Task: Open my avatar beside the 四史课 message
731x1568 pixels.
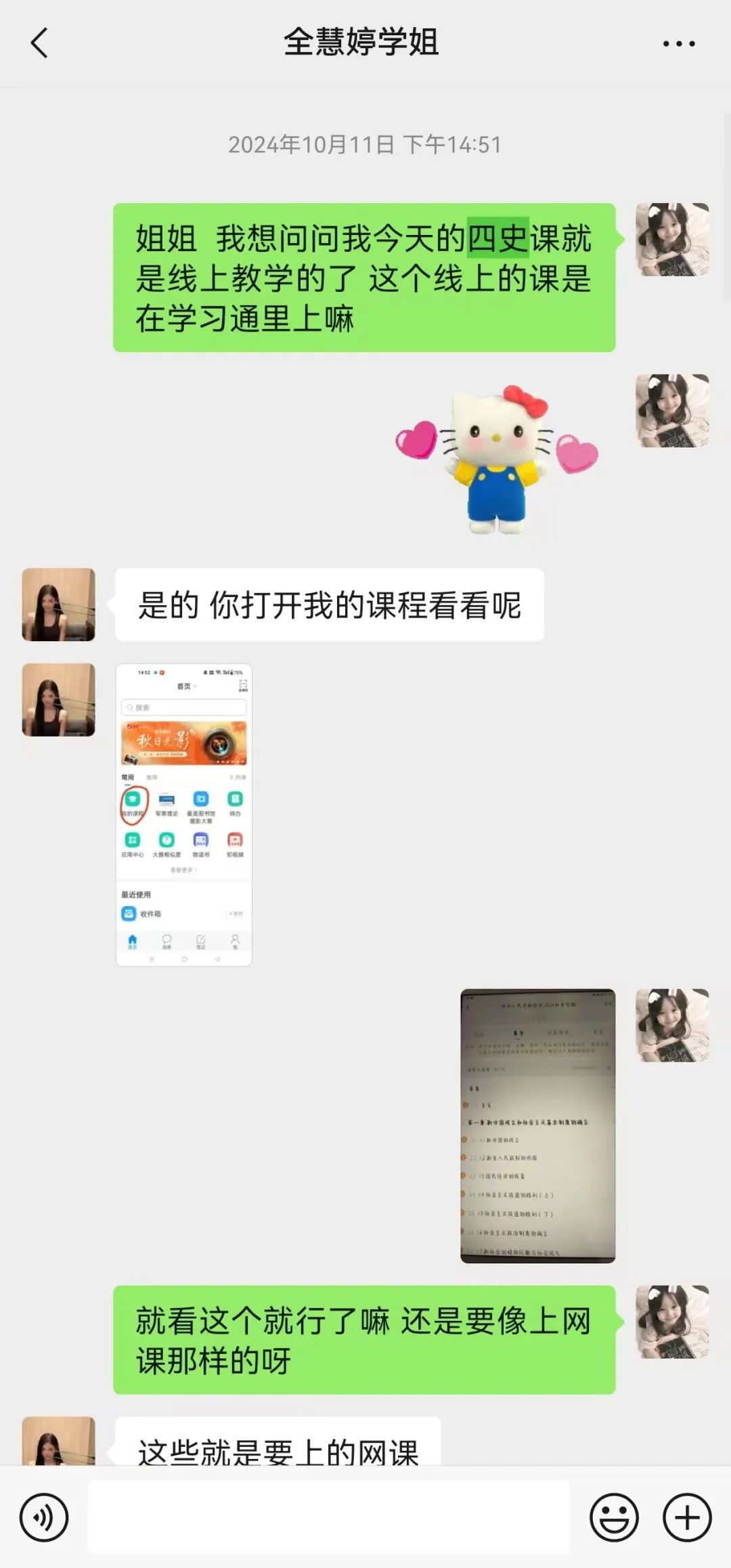Action: (672, 240)
